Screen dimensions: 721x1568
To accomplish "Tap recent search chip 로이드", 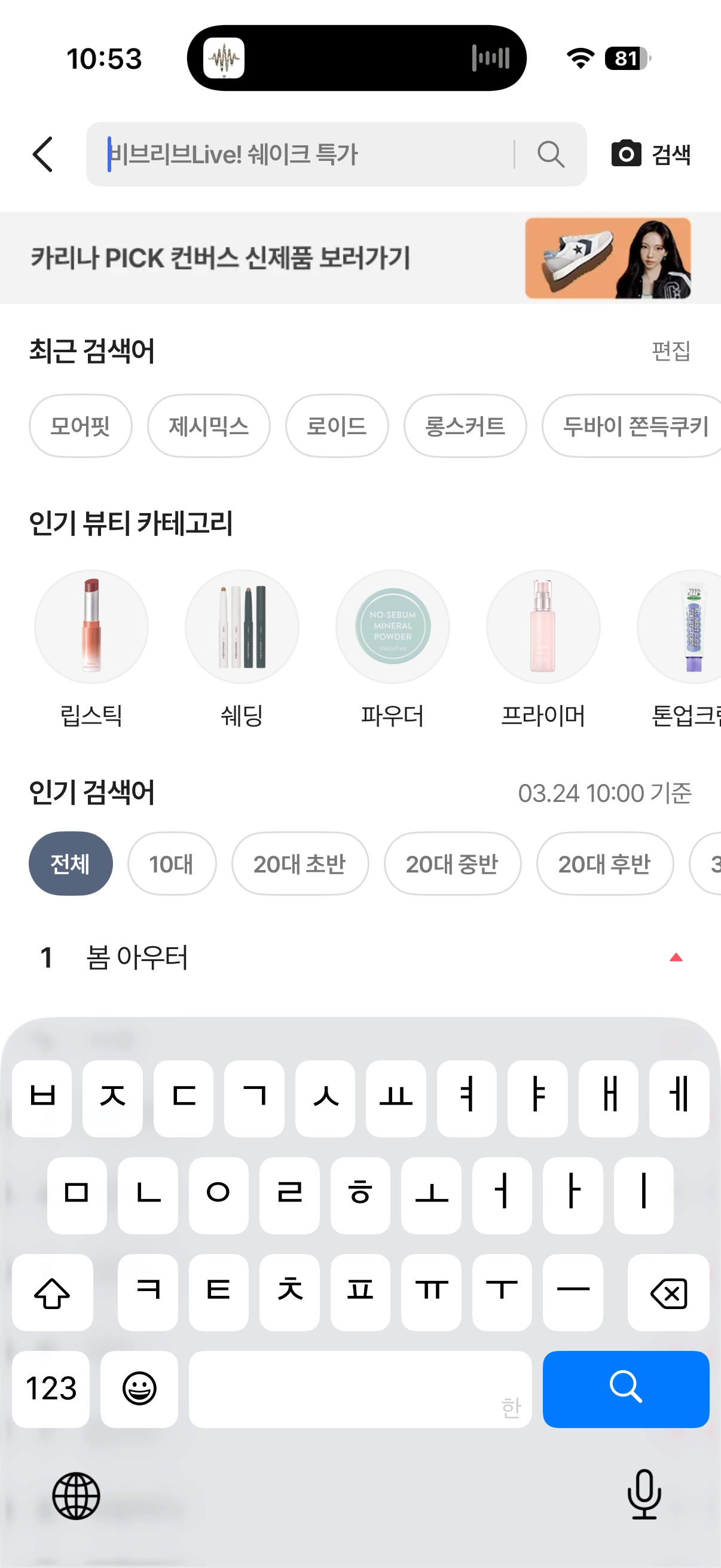I will pos(337,426).
